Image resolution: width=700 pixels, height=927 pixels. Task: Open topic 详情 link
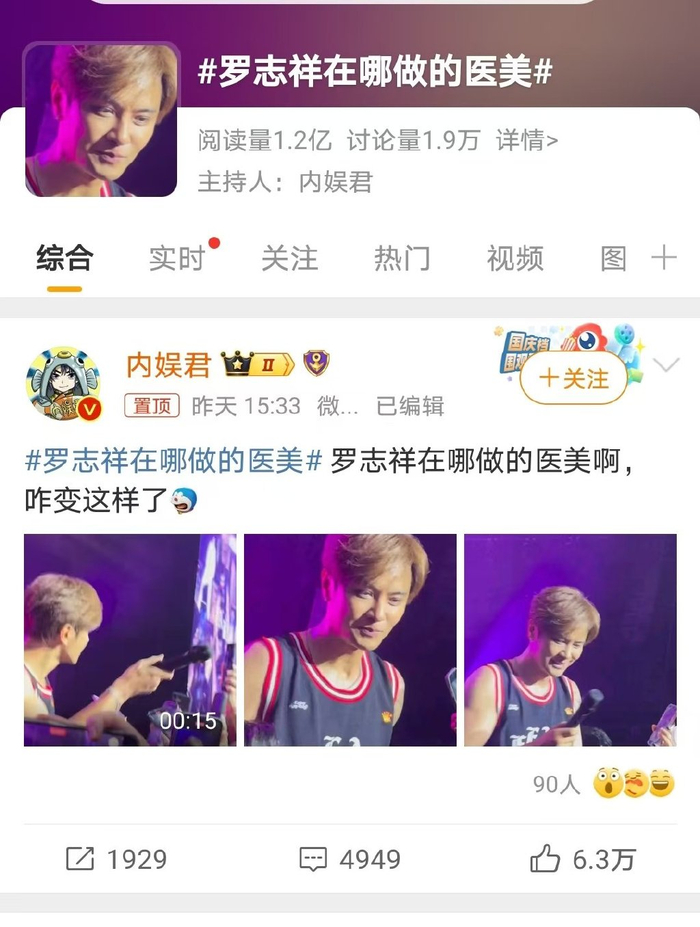coord(527,141)
